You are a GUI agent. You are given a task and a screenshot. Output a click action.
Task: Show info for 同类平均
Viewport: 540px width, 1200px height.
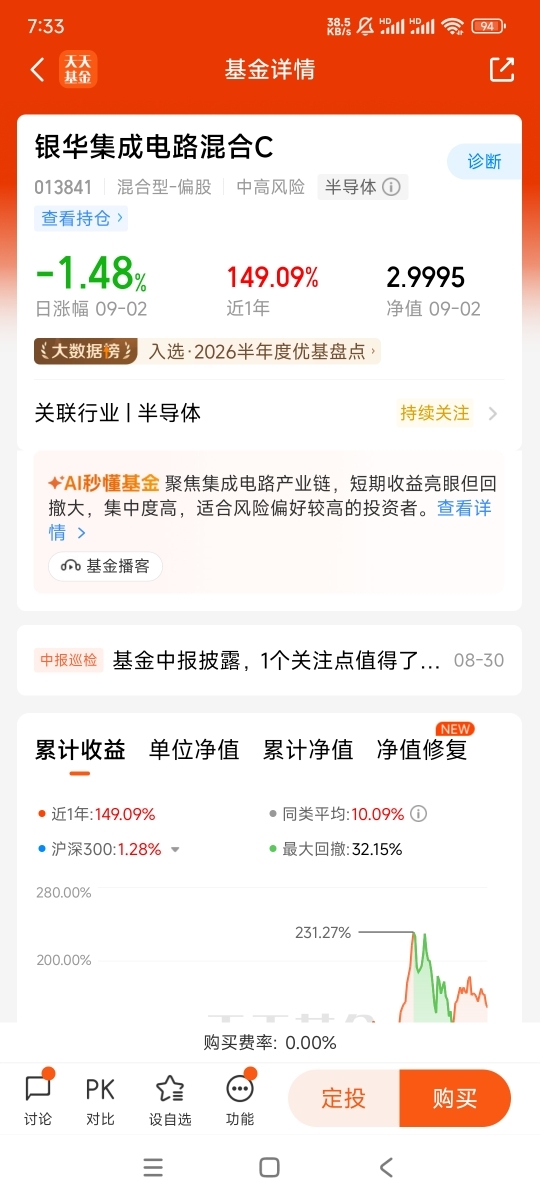419,814
